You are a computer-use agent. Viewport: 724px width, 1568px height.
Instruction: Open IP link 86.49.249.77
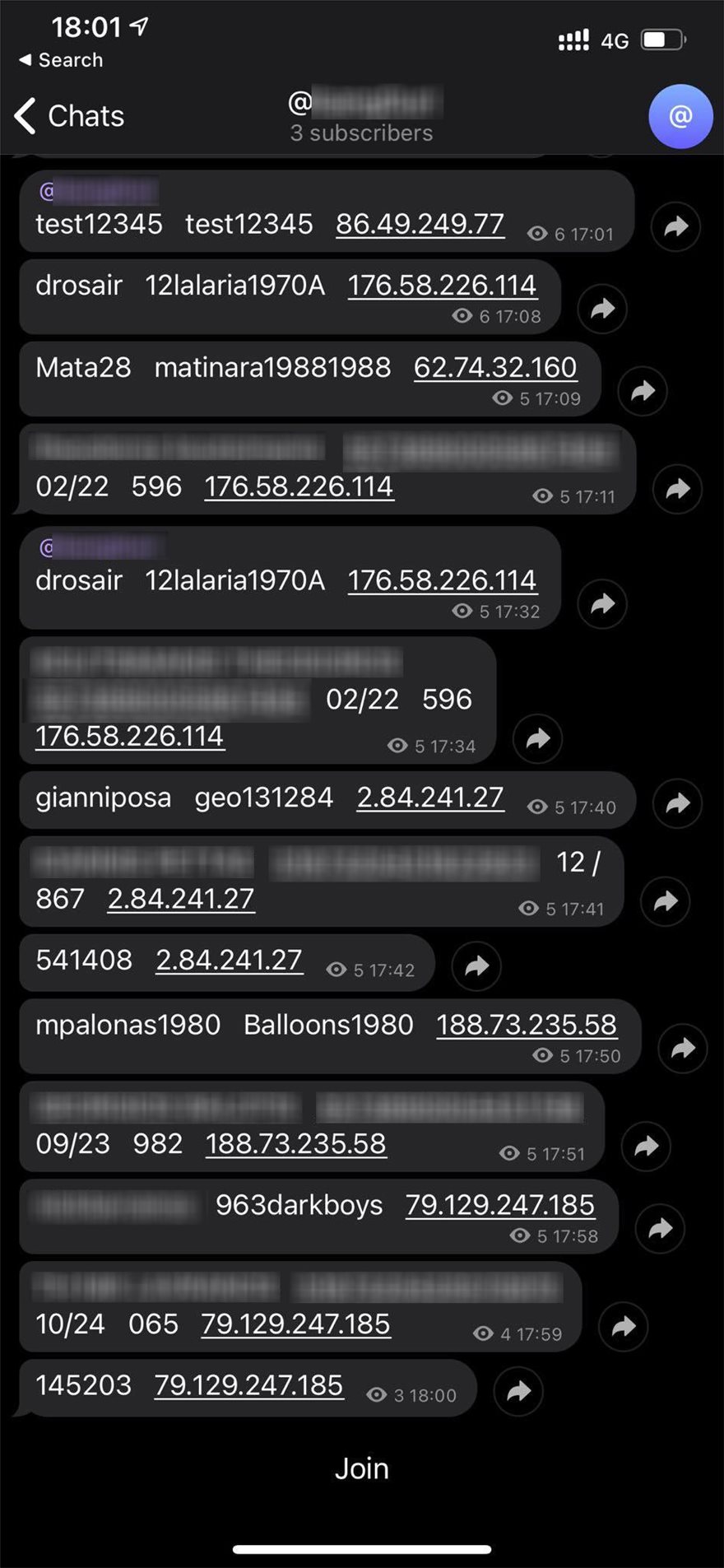pos(420,224)
